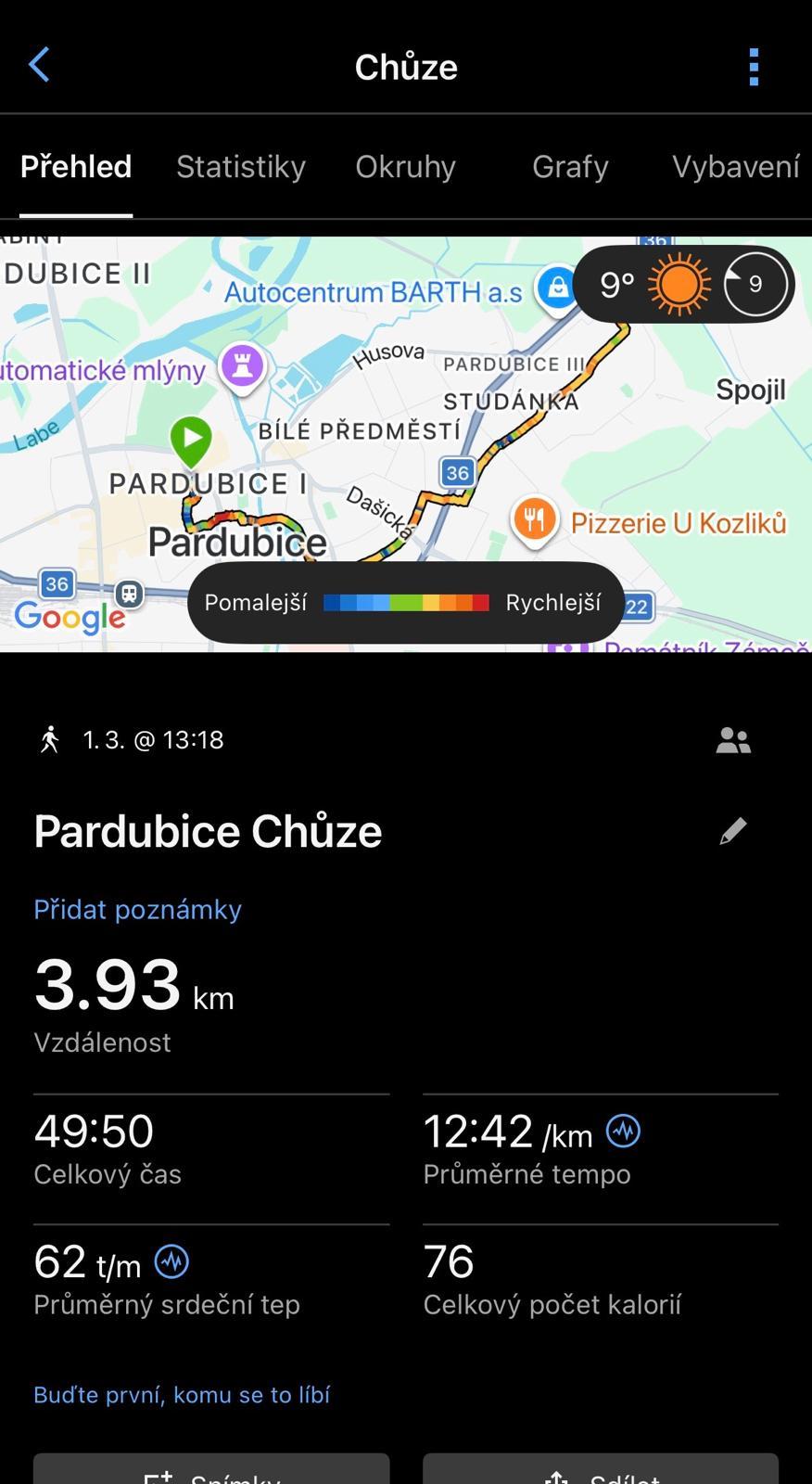Tap Přidat poznámky to add notes

pos(137,909)
